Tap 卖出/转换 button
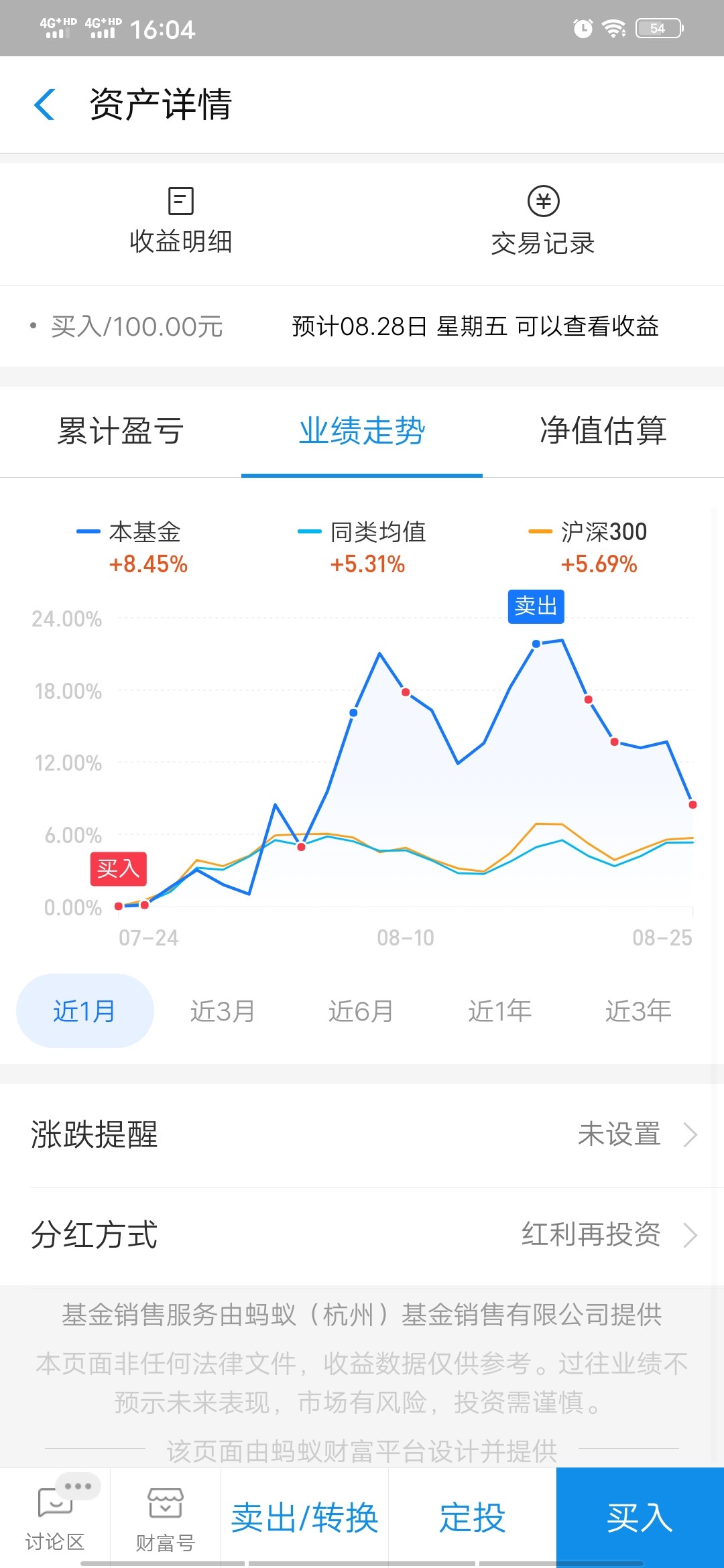Viewport: 724px width, 1568px height. (305, 1518)
